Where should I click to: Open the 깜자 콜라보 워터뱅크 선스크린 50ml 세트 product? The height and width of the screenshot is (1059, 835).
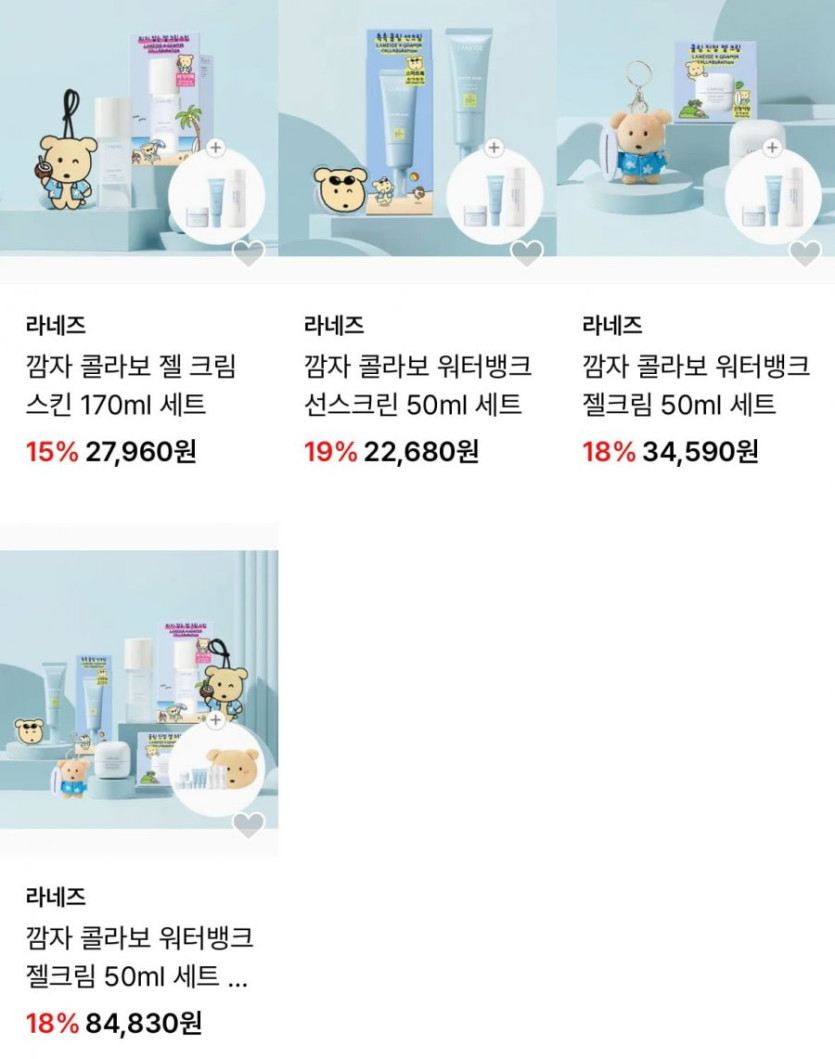click(417, 385)
